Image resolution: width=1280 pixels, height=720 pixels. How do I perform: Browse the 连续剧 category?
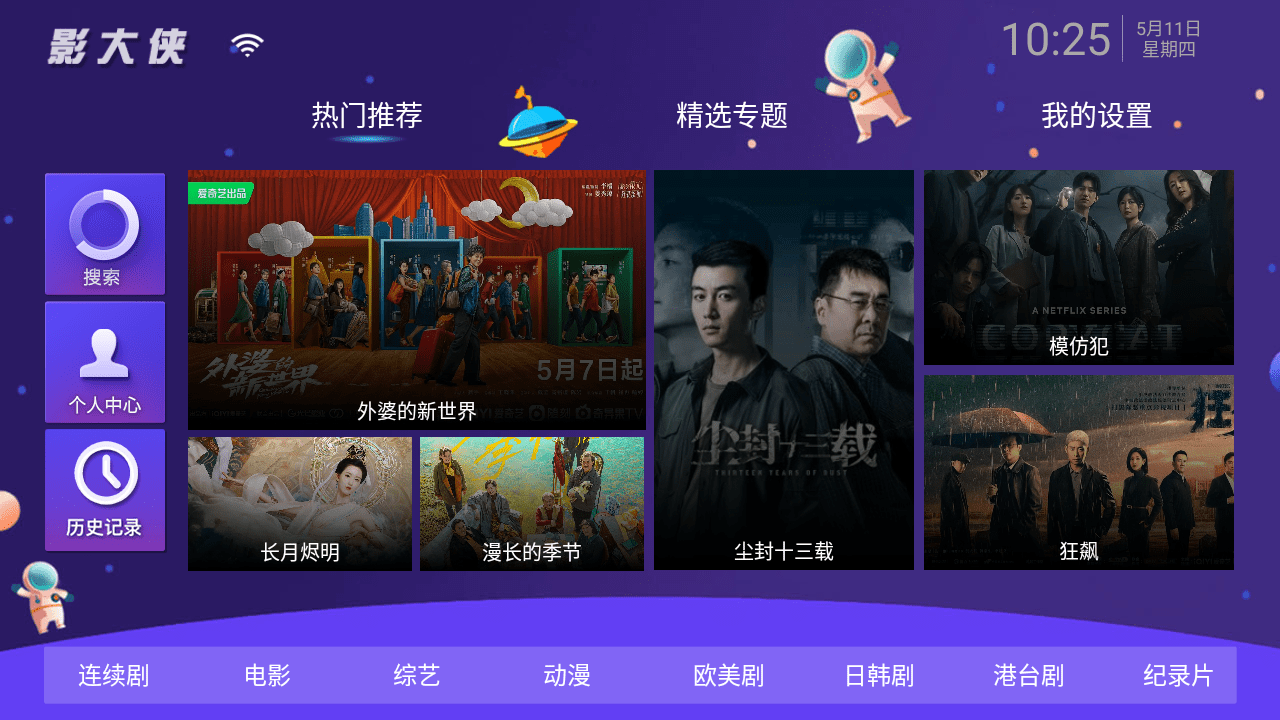114,676
